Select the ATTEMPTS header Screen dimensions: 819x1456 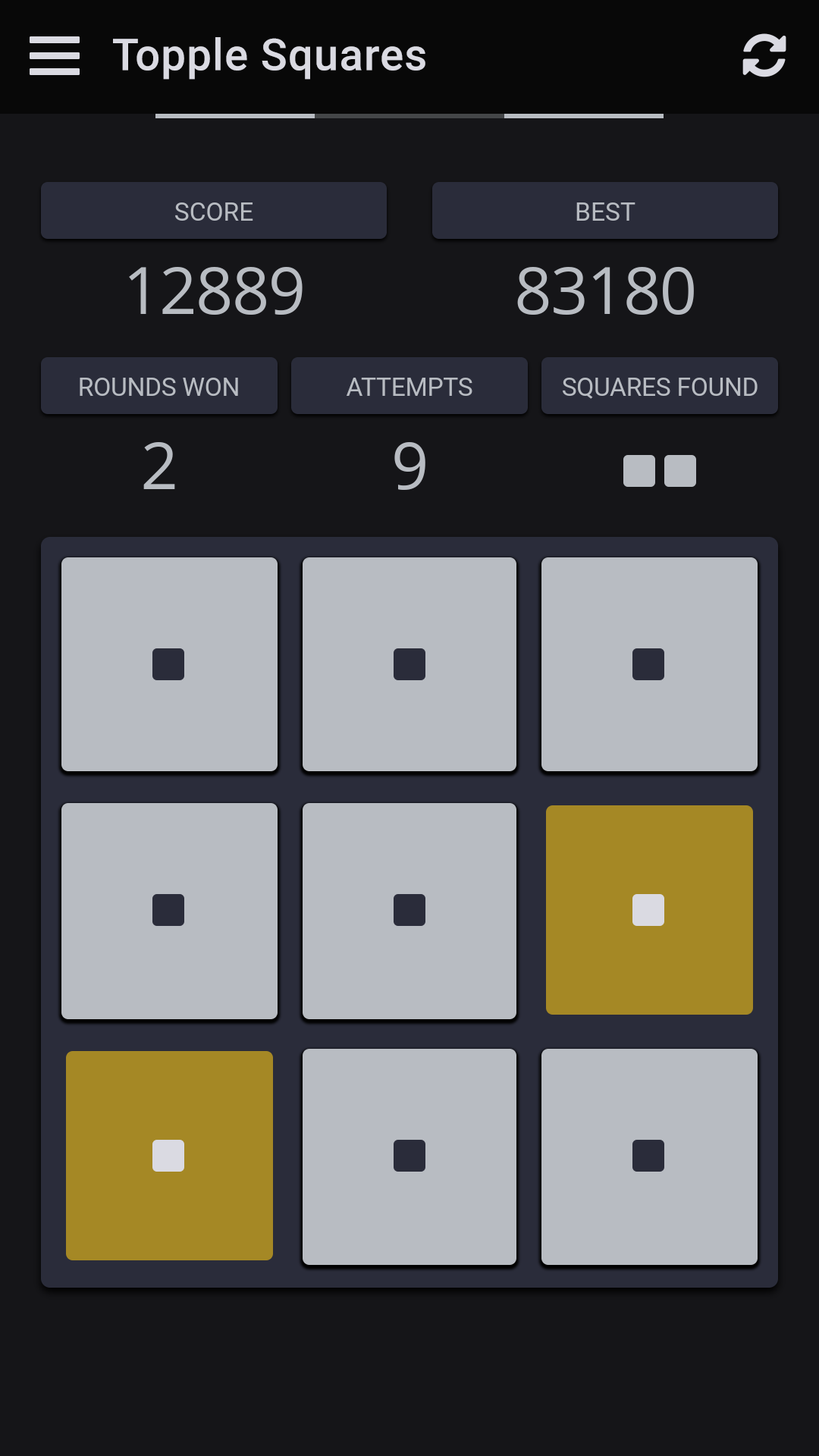tap(409, 386)
